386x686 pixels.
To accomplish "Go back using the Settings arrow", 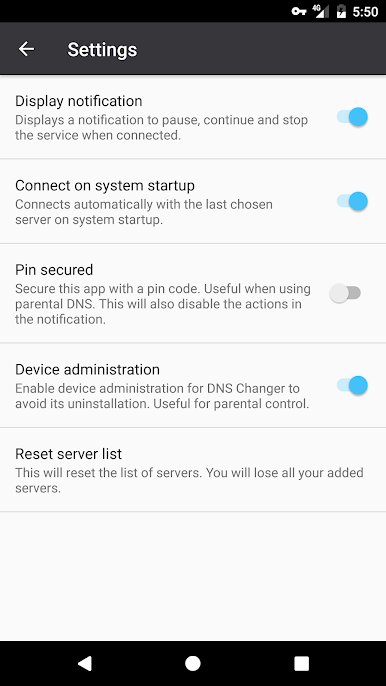I will (x=26, y=49).
